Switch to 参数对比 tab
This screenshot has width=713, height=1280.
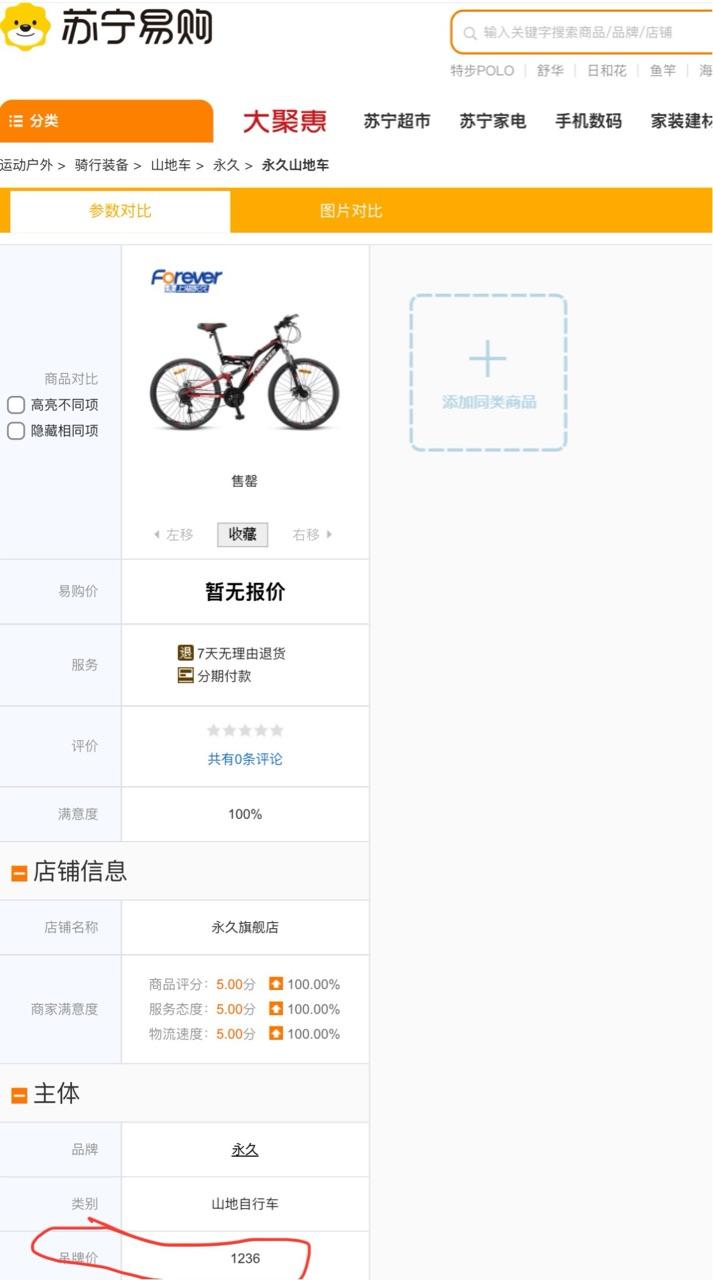coord(120,211)
